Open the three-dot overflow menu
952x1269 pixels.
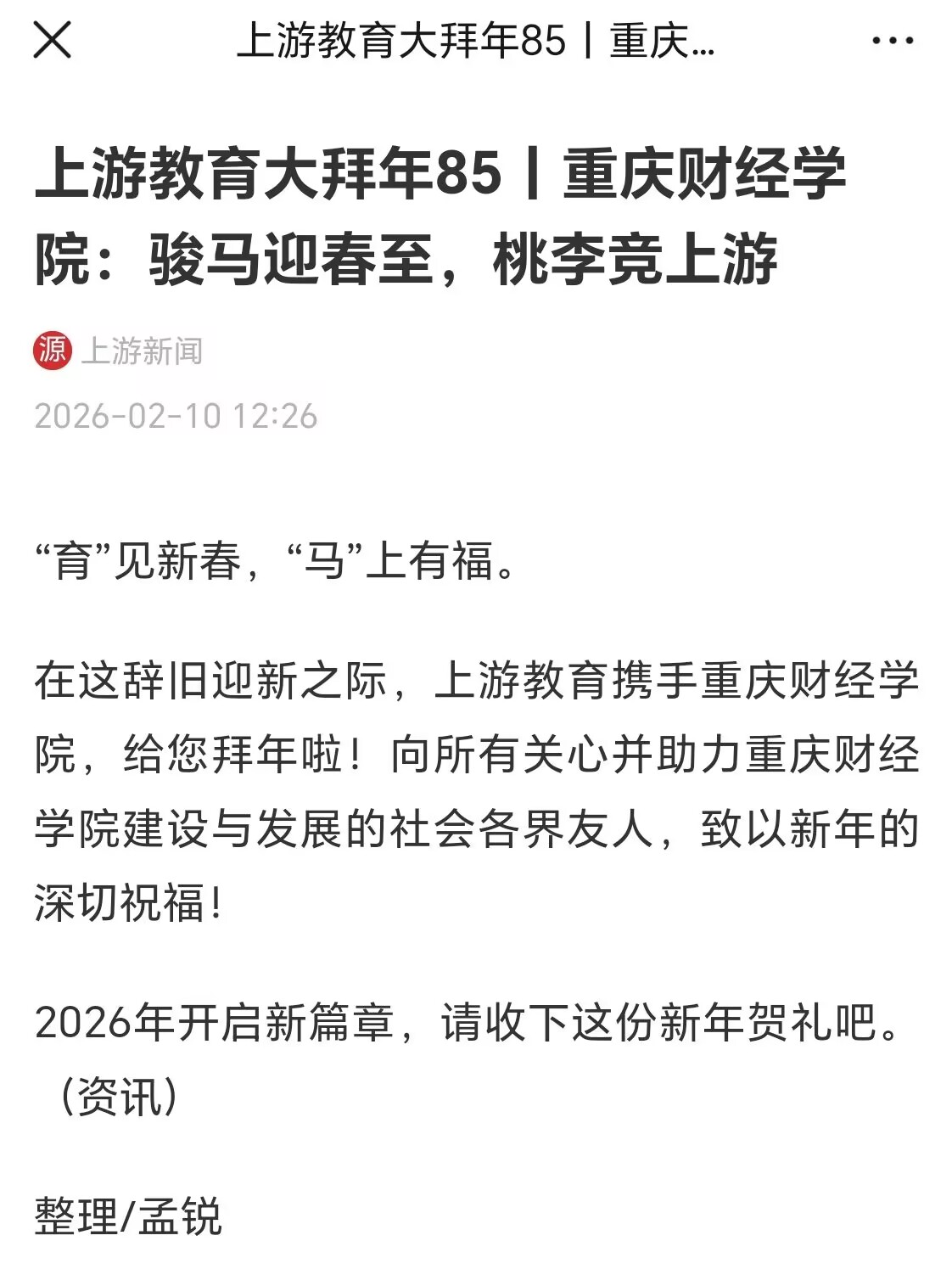893,40
